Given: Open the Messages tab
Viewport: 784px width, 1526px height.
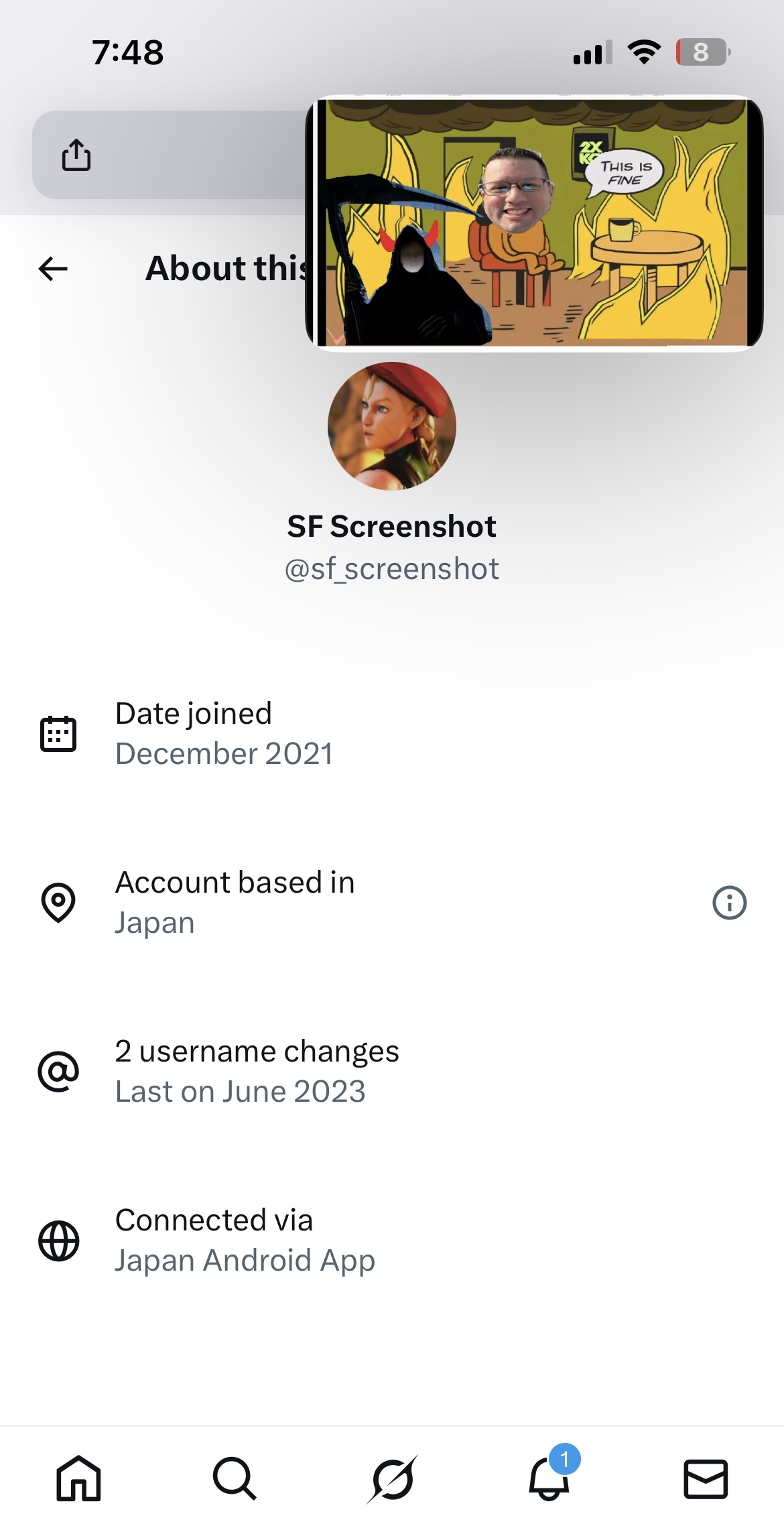Looking at the screenshot, I should click(x=706, y=1478).
